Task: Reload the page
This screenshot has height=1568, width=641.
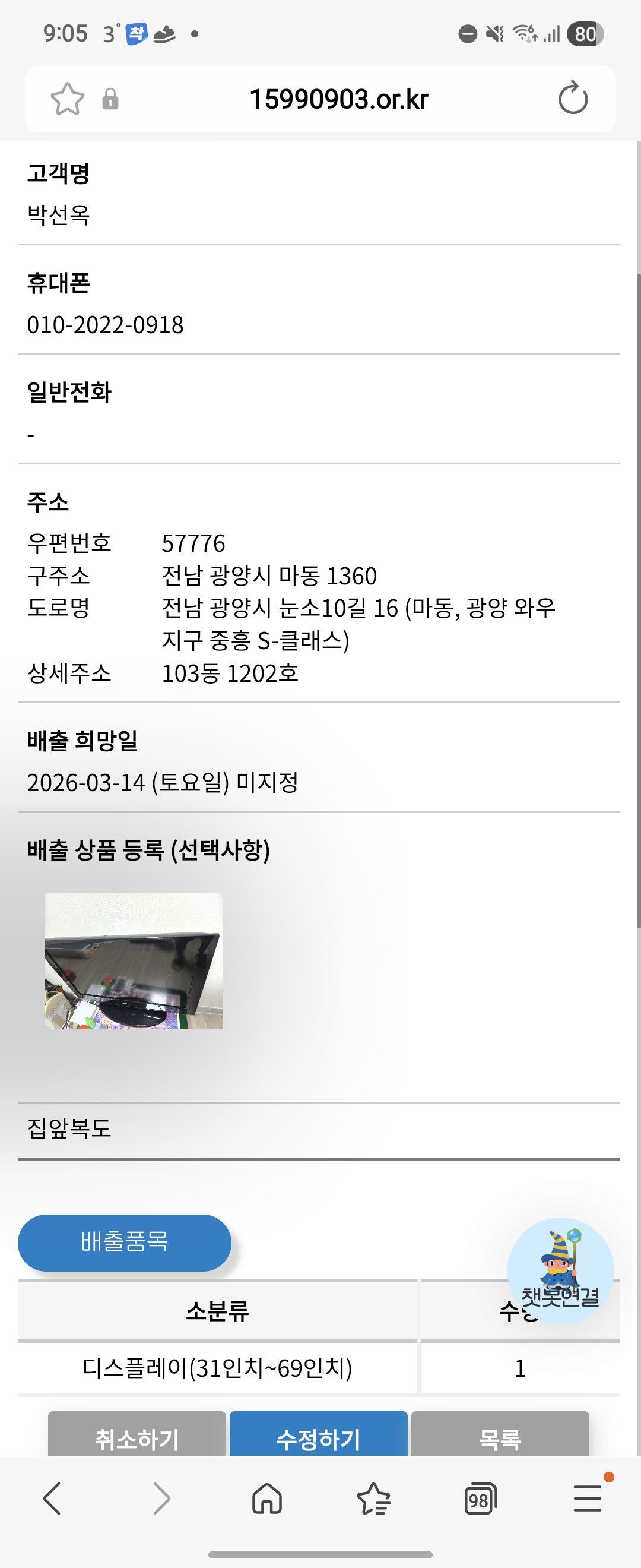Action: (572, 99)
